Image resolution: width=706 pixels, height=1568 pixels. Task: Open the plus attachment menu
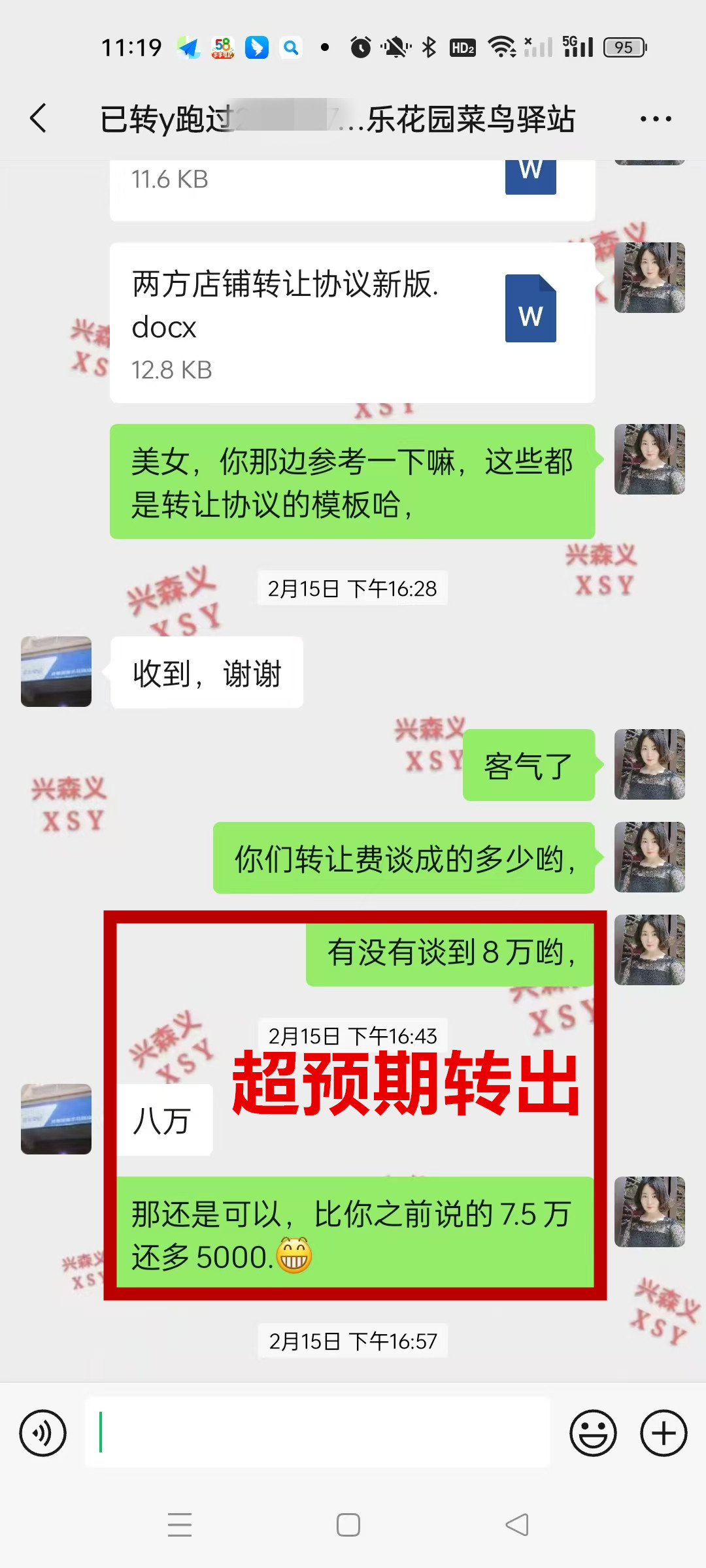(x=664, y=1433)
